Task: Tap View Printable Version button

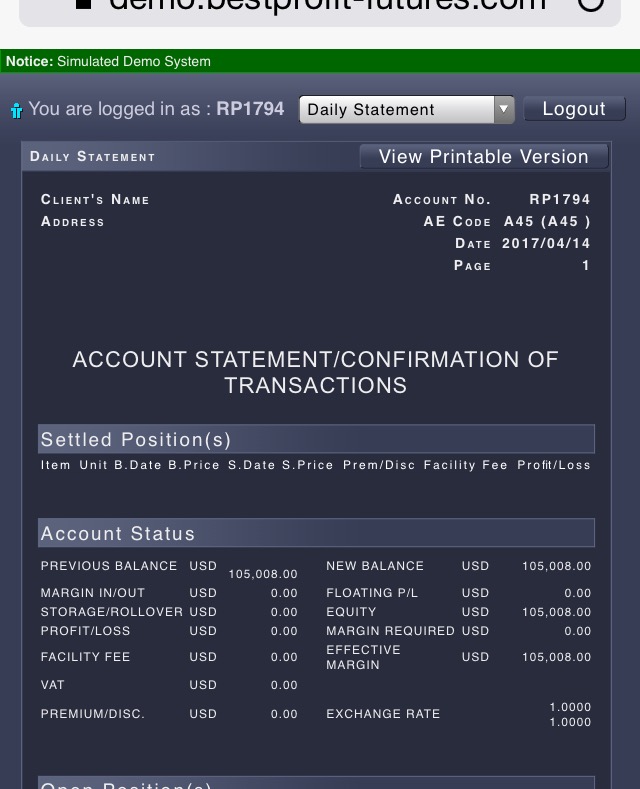Action: (483, 157)
